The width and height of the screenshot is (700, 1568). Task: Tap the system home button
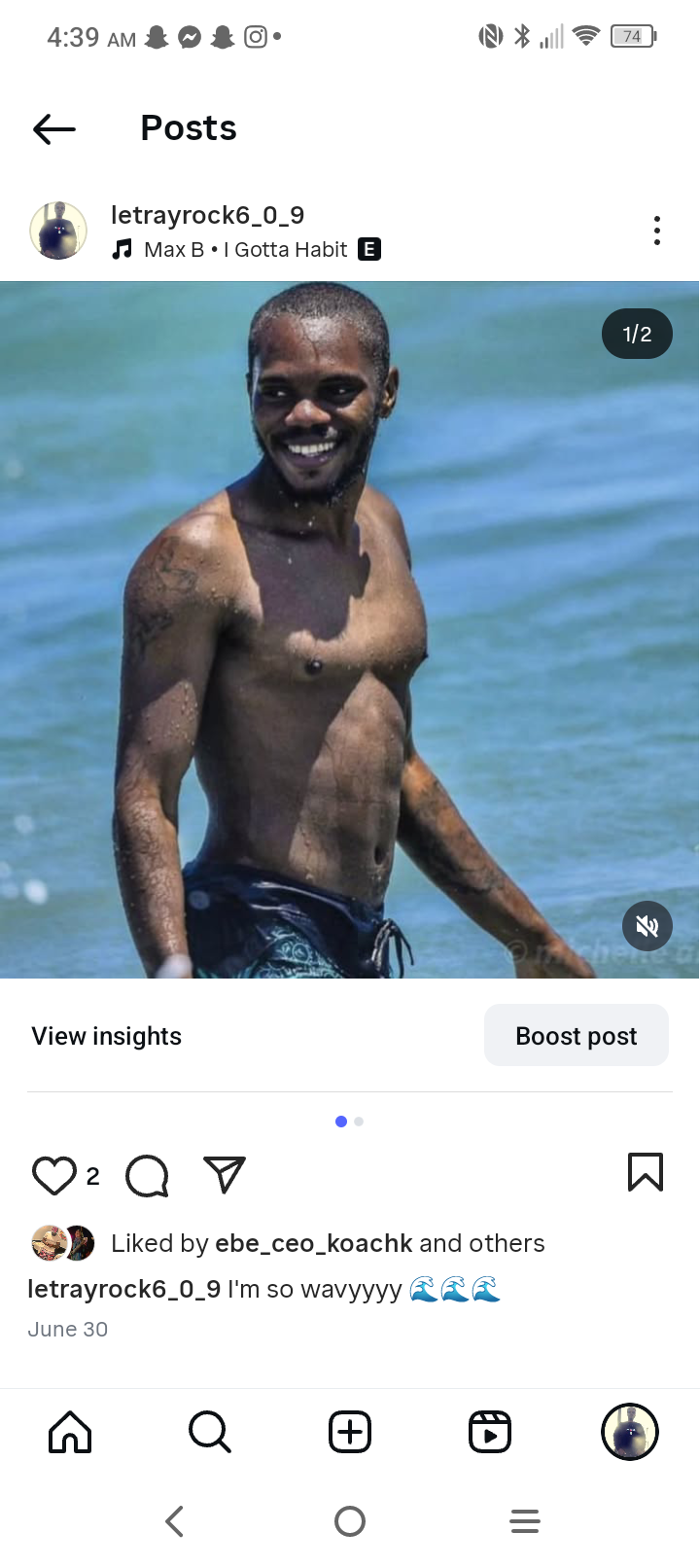(350, 1521)
